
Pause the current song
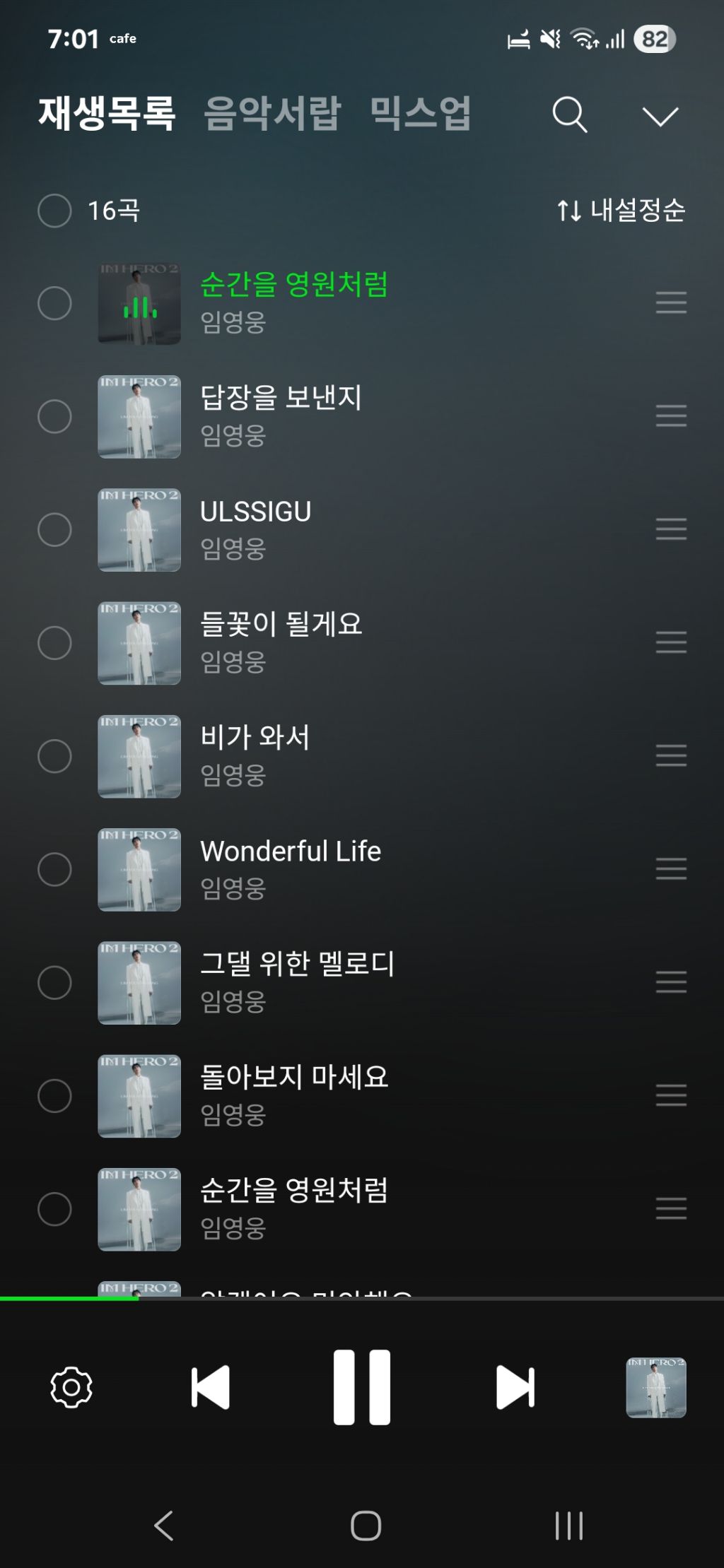(x=362, y=1387)
